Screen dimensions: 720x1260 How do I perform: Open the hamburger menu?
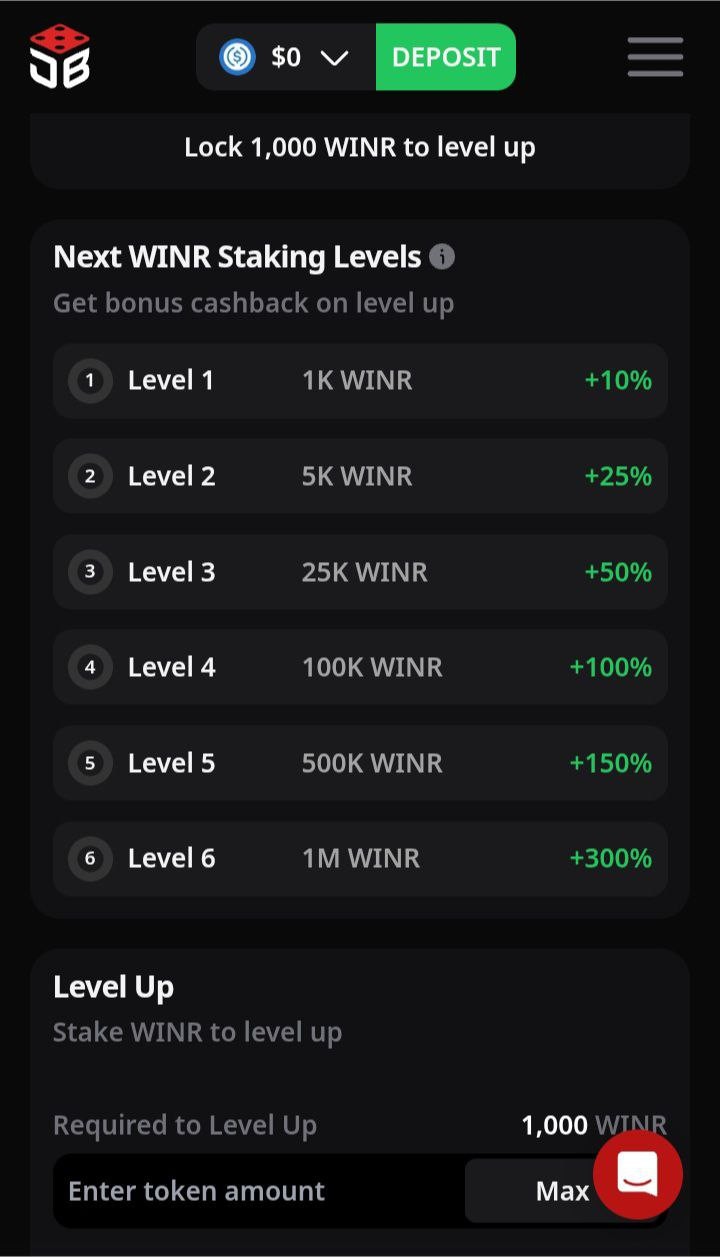pyautogui.click(x=655, y=57)
